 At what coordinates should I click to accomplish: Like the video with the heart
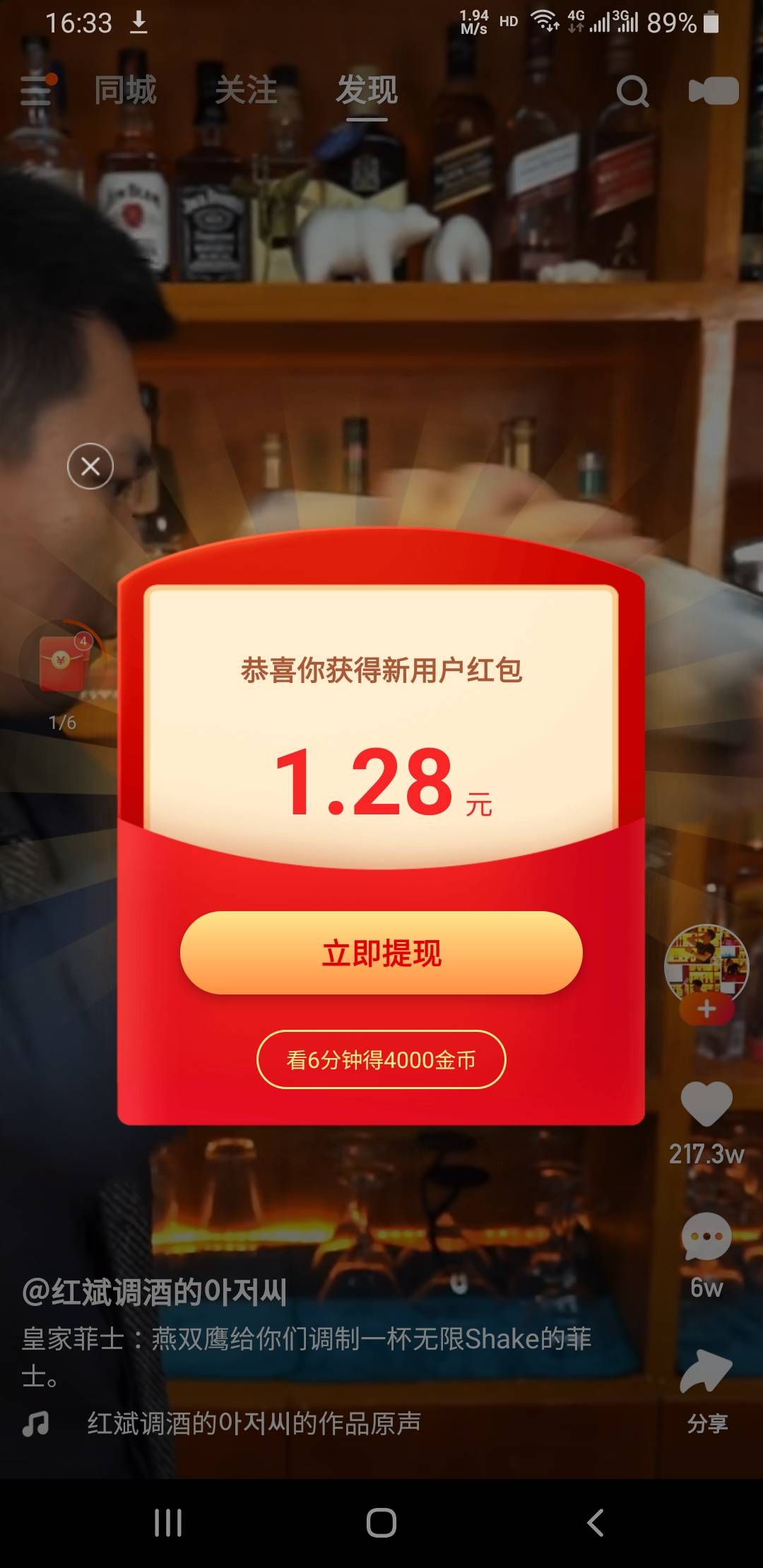point(706,1104)
